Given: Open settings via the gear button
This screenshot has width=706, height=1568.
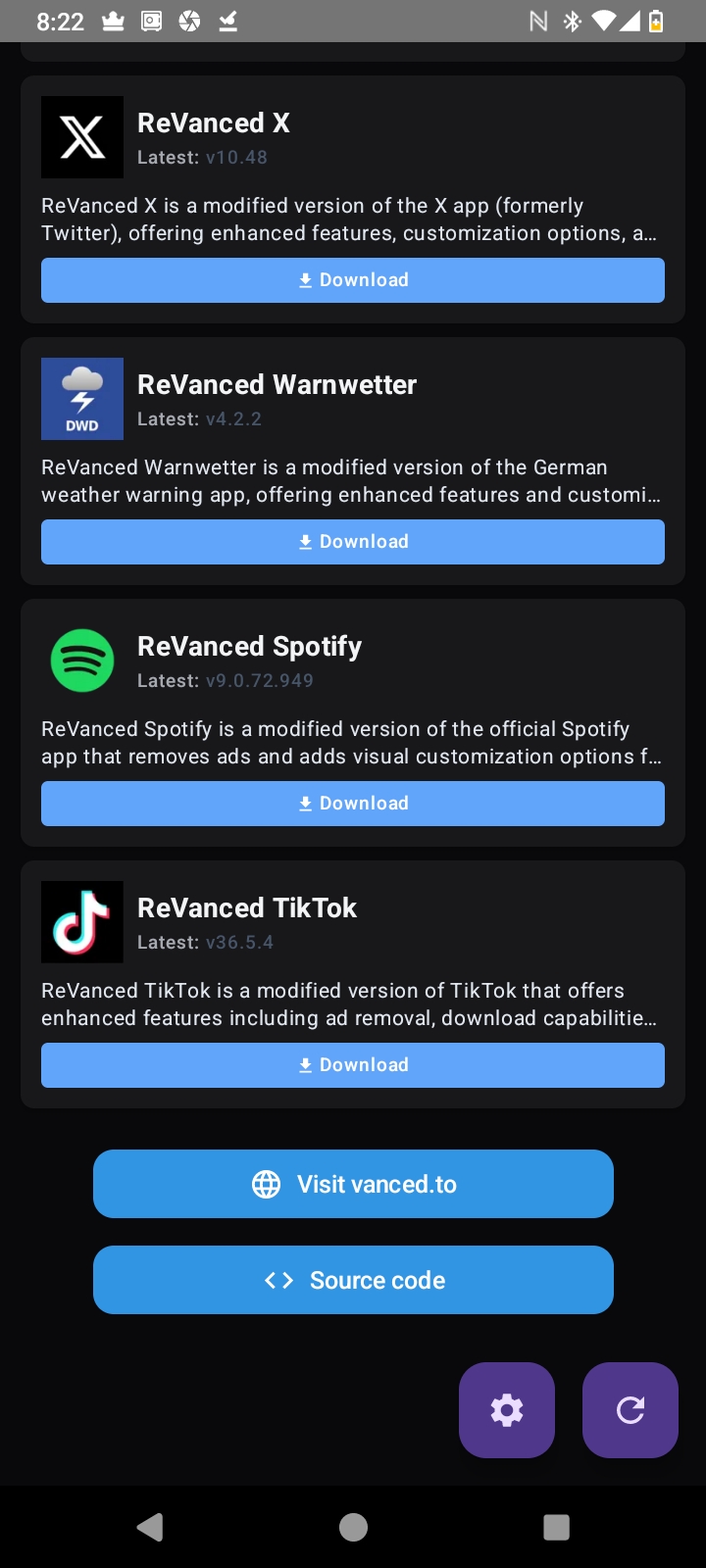Looking at the screenshot, I should pos(507,1410).
